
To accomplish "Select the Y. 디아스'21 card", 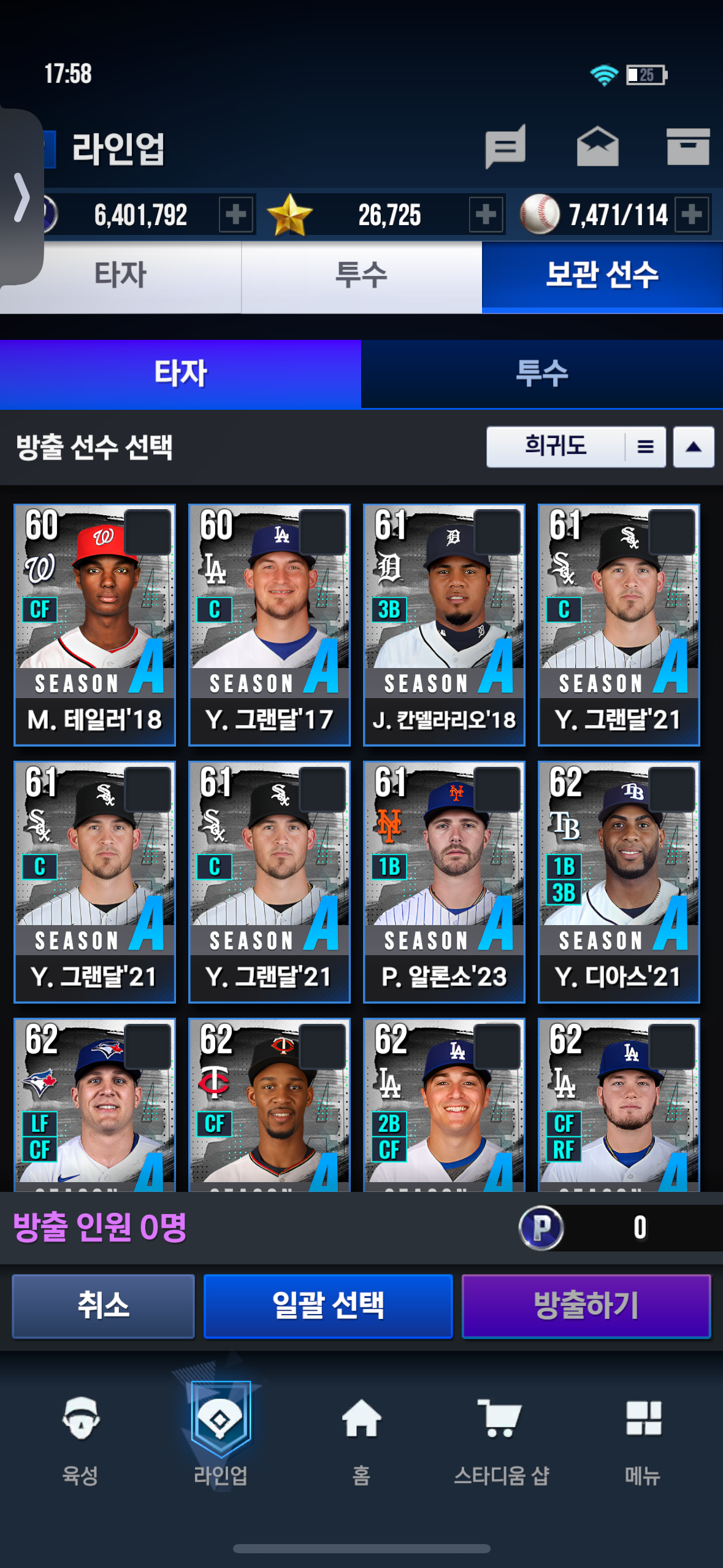I will [619, 882].
